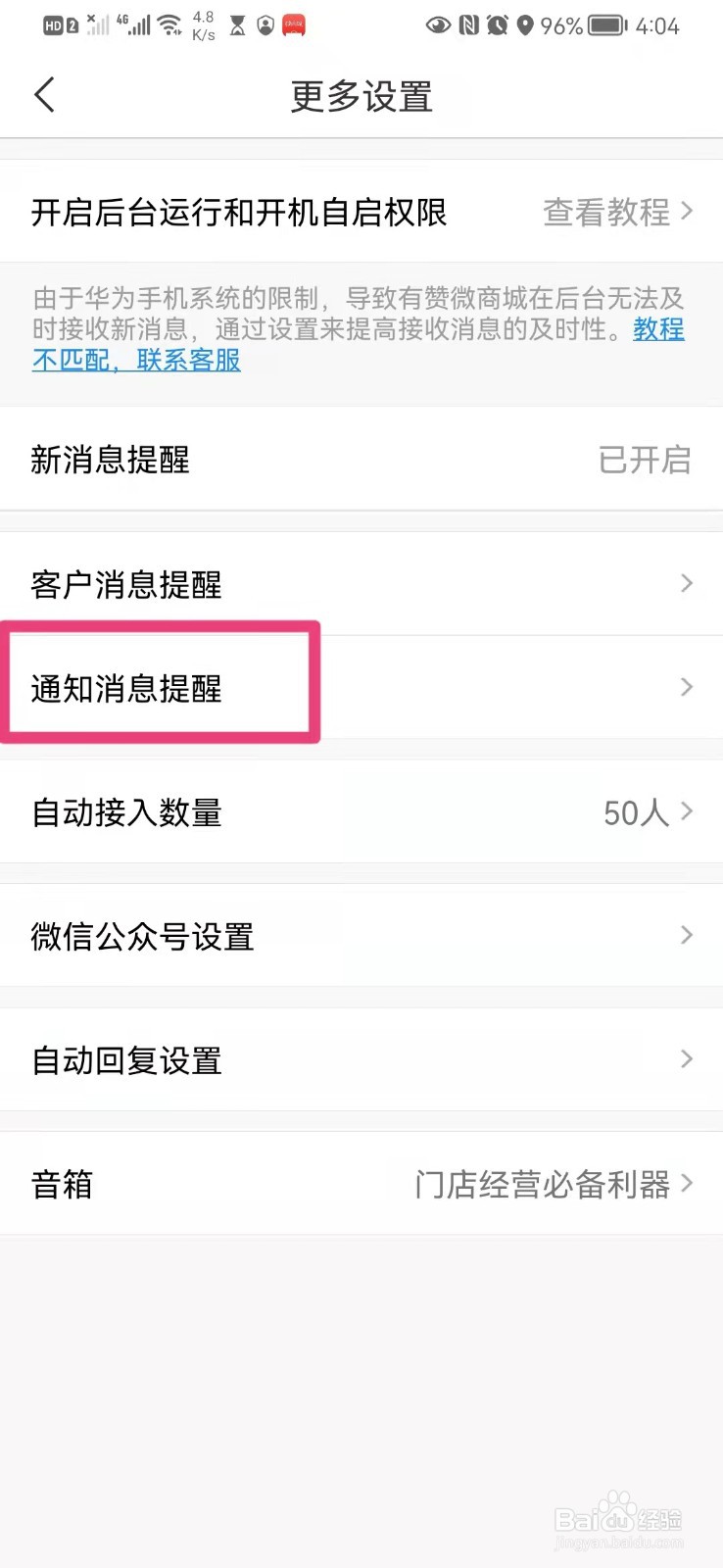Open 自动回复设置 via its chevron
Screen dimensions: 723x1568
(x=686, y=1059)
